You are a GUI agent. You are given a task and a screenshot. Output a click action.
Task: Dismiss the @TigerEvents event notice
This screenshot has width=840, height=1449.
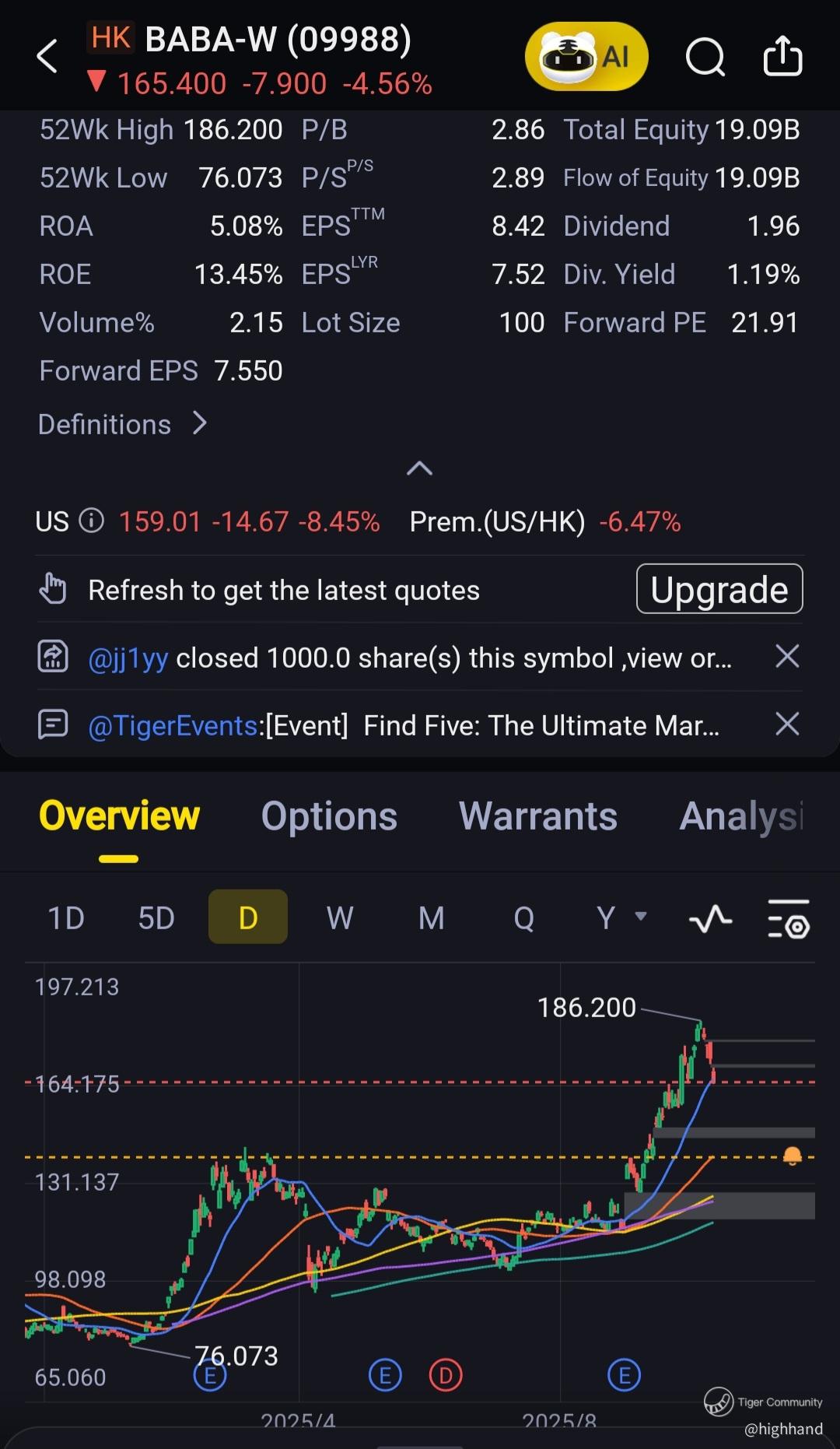point(787,724)
